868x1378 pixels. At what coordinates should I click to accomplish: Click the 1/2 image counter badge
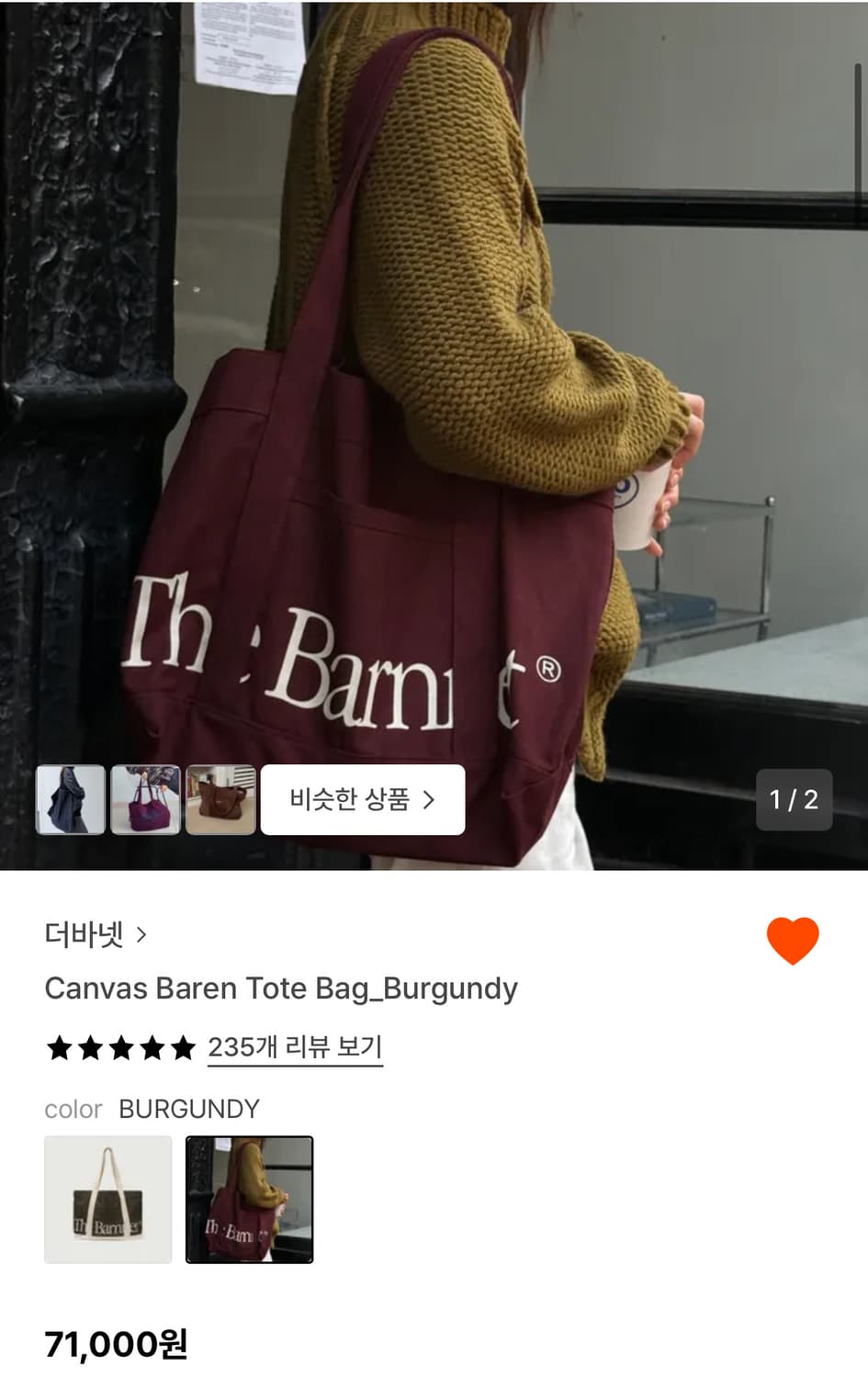click(x=794, y=799)
